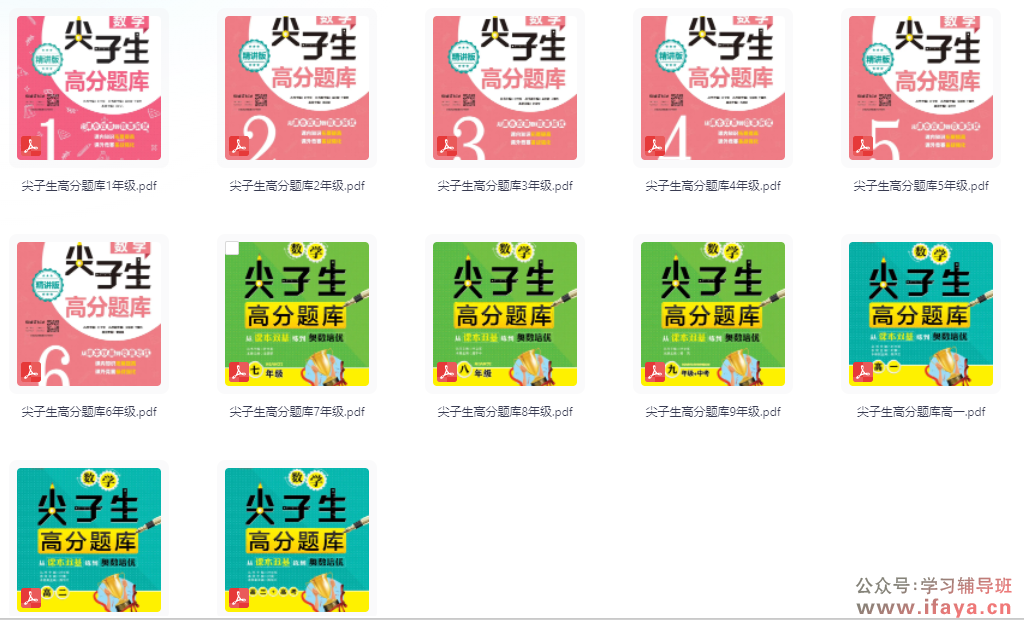Screen dimensions: 1024x620
Task: Open the PDF with the 高二 cover
Action: click(89, 540)
